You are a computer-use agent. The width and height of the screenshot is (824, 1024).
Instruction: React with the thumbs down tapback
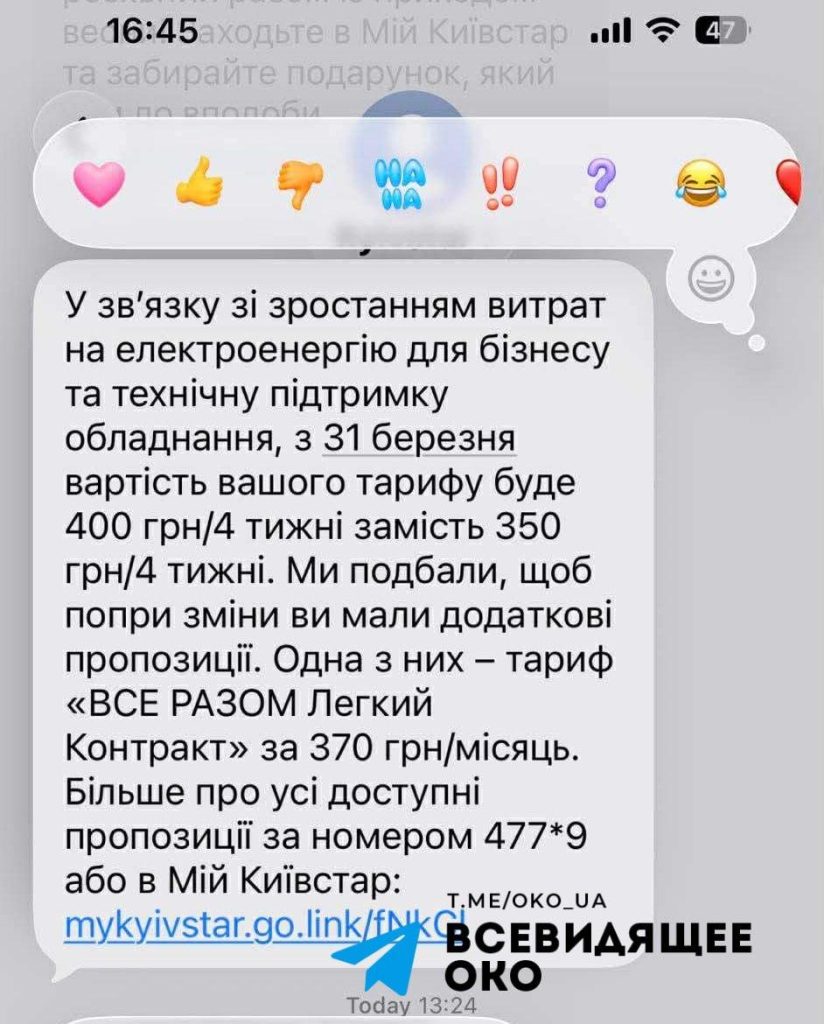(295, 184)
